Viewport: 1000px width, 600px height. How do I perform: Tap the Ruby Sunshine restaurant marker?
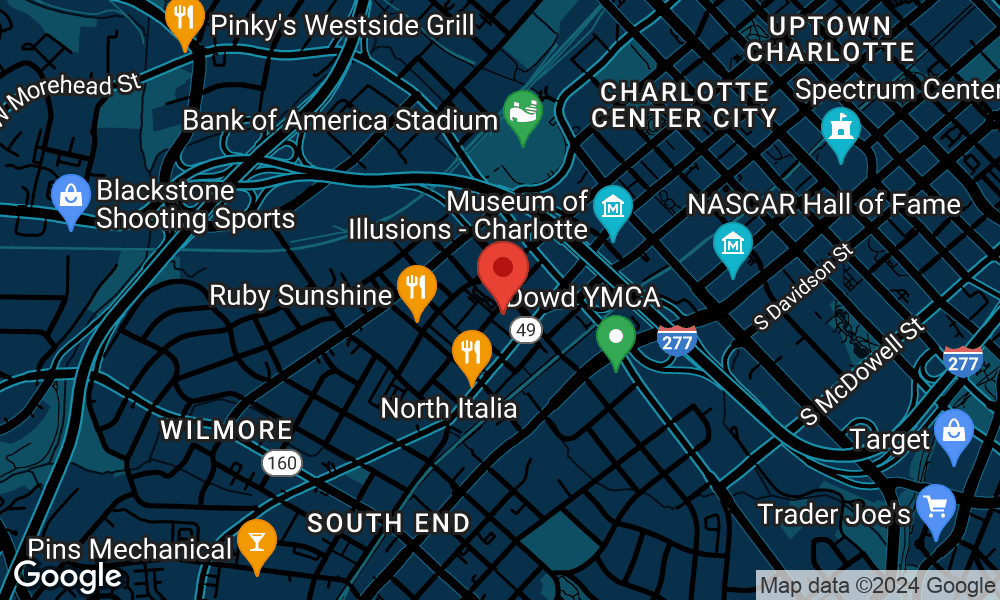[417, 288]
